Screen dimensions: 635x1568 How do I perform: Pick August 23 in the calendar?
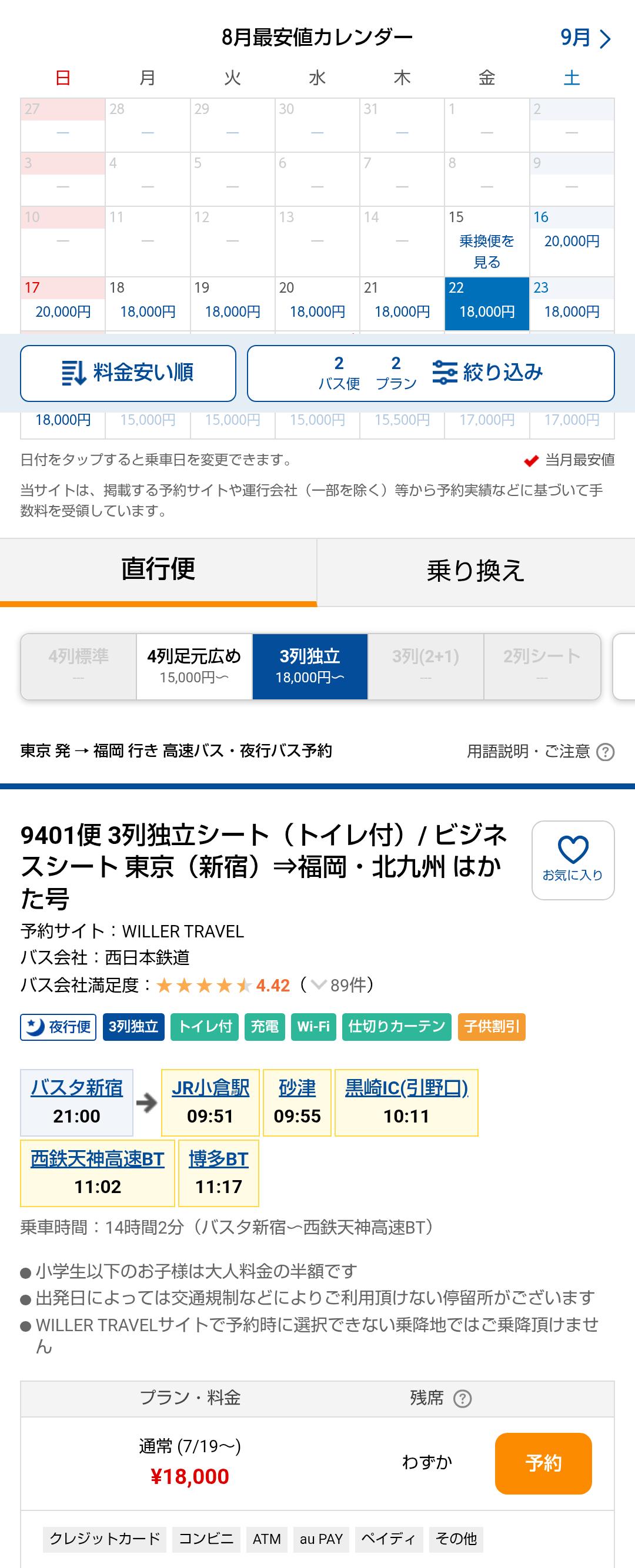tap(571, 304)
